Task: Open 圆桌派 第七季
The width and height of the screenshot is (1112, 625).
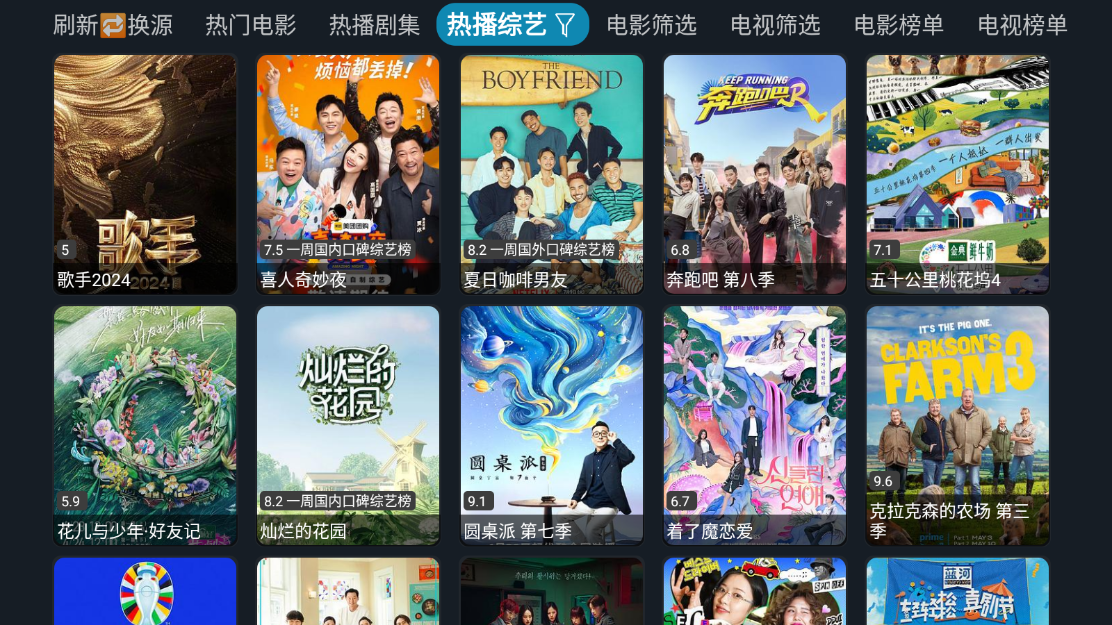Action: tap(551, 425)
